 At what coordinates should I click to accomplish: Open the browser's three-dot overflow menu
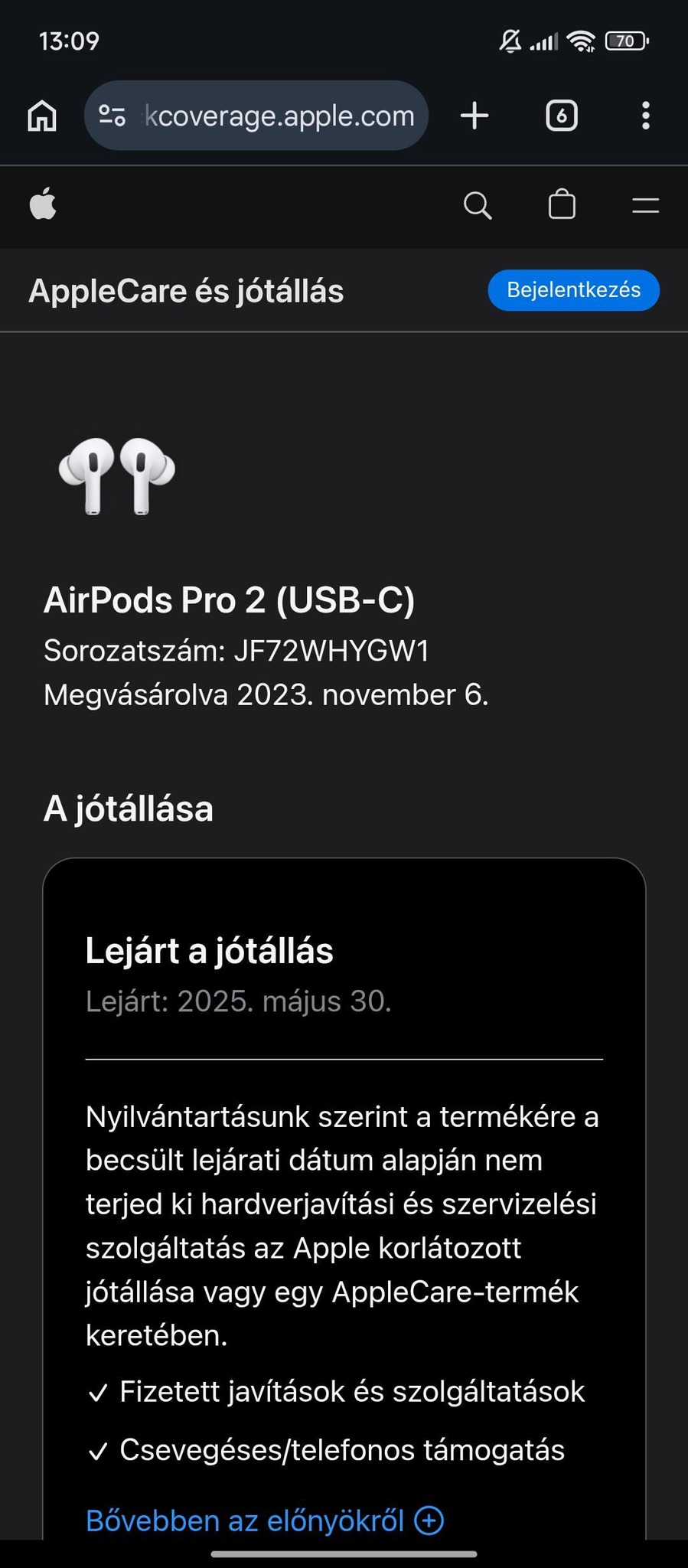tap(646, 116)
